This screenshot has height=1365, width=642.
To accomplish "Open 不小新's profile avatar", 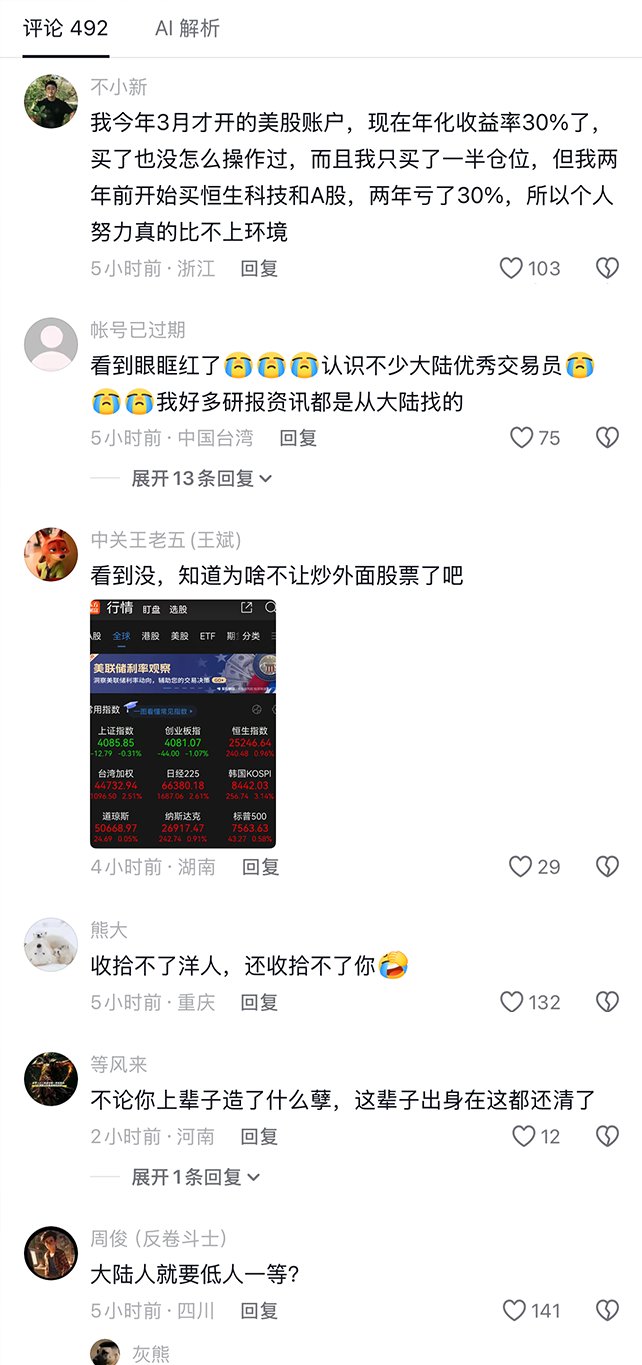I will pos(50,101).
